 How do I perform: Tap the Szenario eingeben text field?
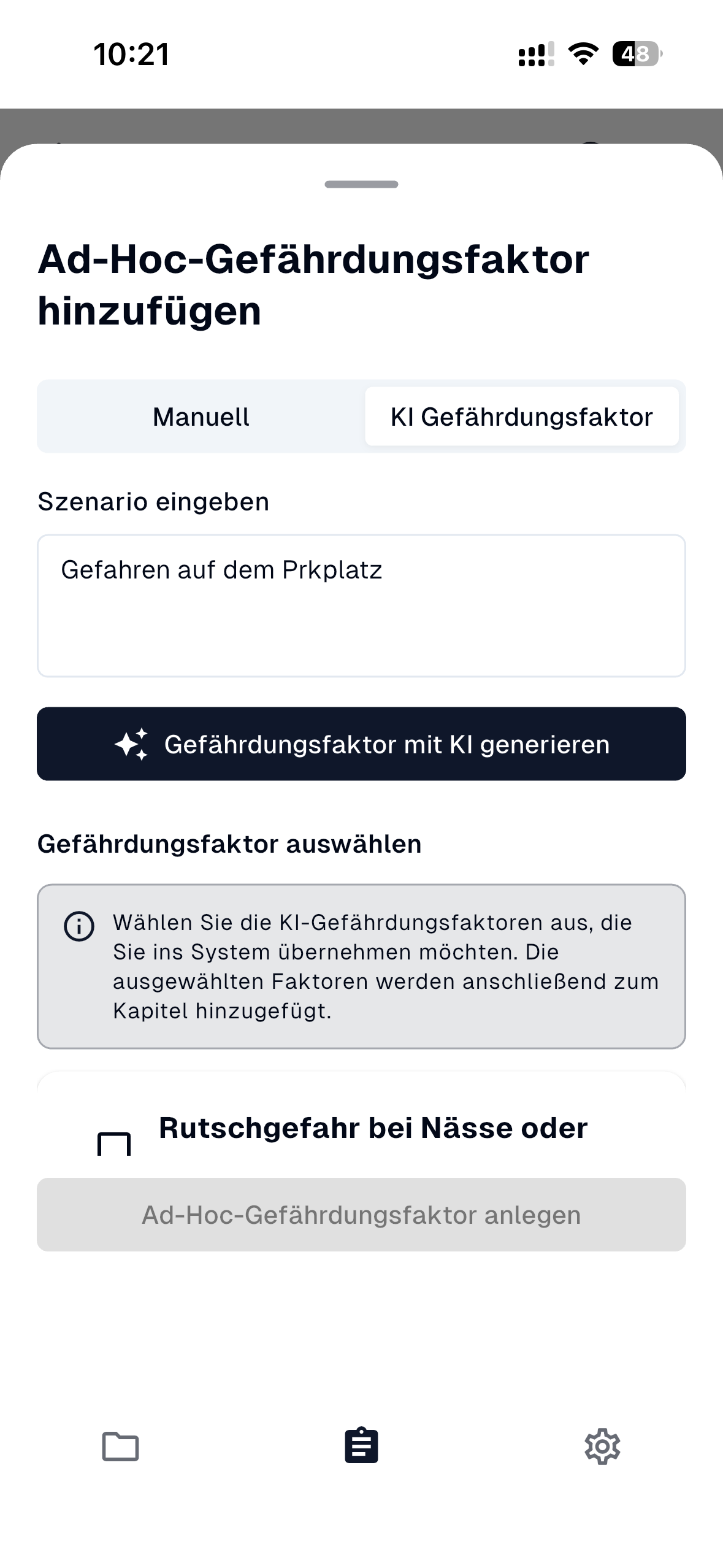pos(361,604)
